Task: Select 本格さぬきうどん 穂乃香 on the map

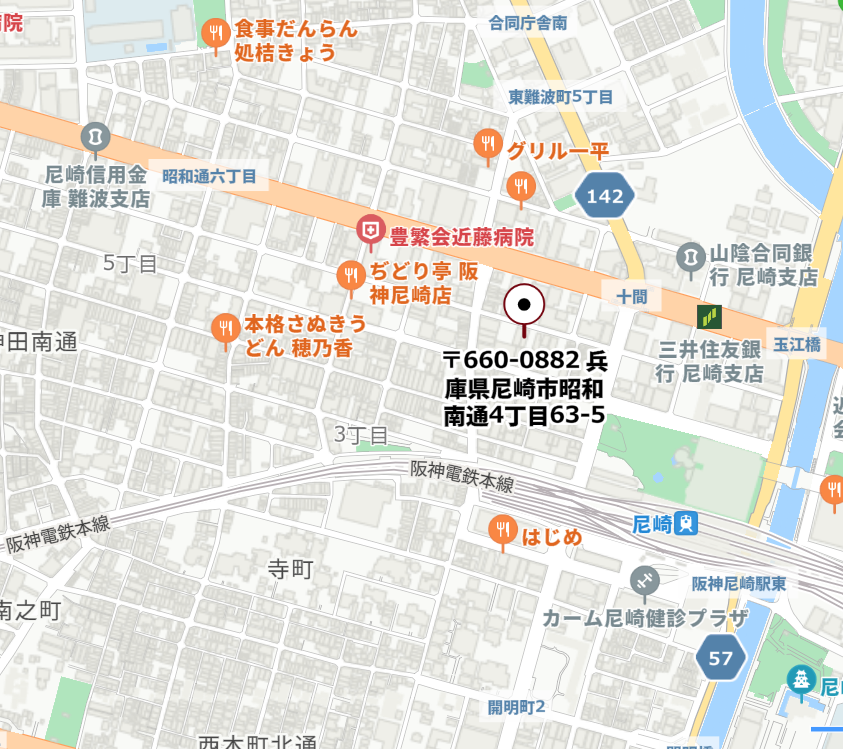Action: [225, 328]
